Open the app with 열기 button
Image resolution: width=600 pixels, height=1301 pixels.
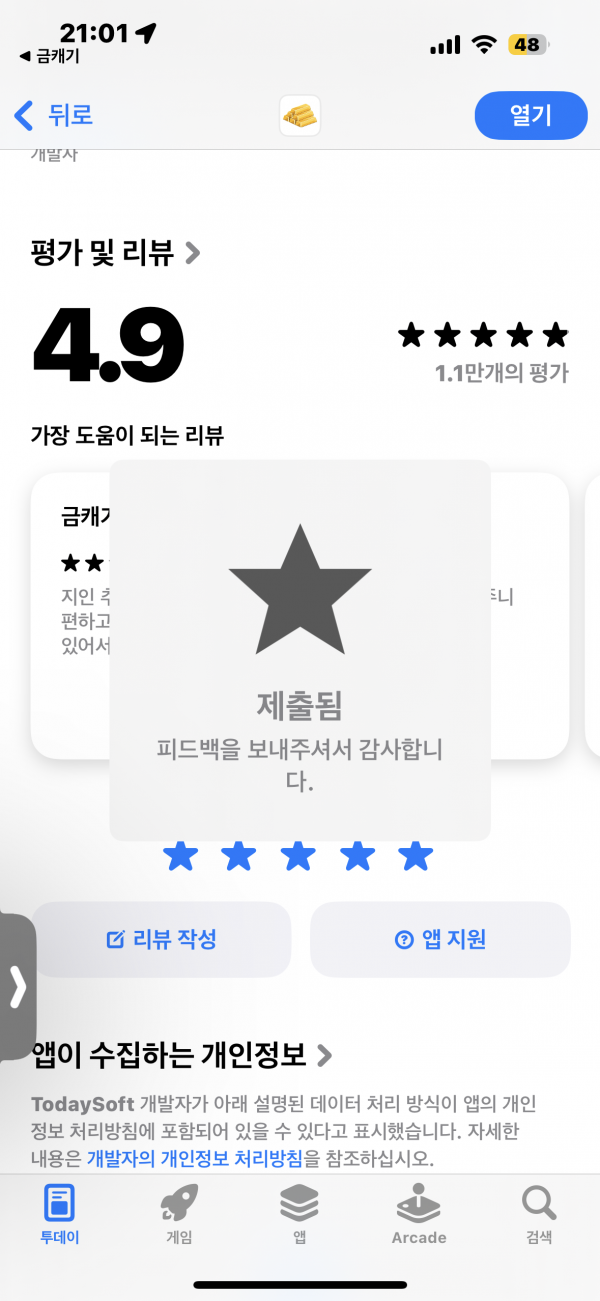(531, 116)
